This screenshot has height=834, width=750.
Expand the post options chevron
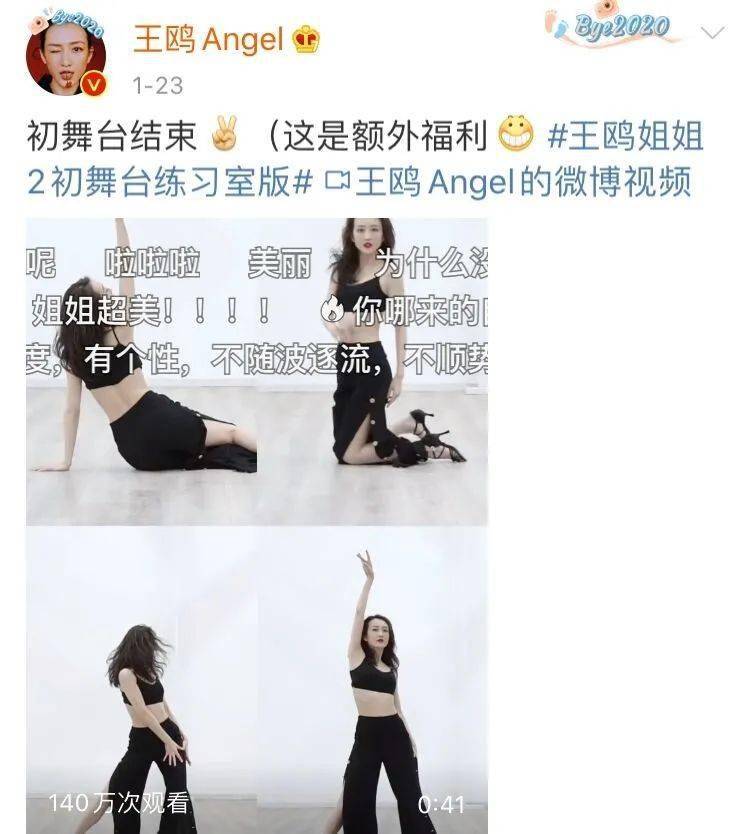[712, 33]
